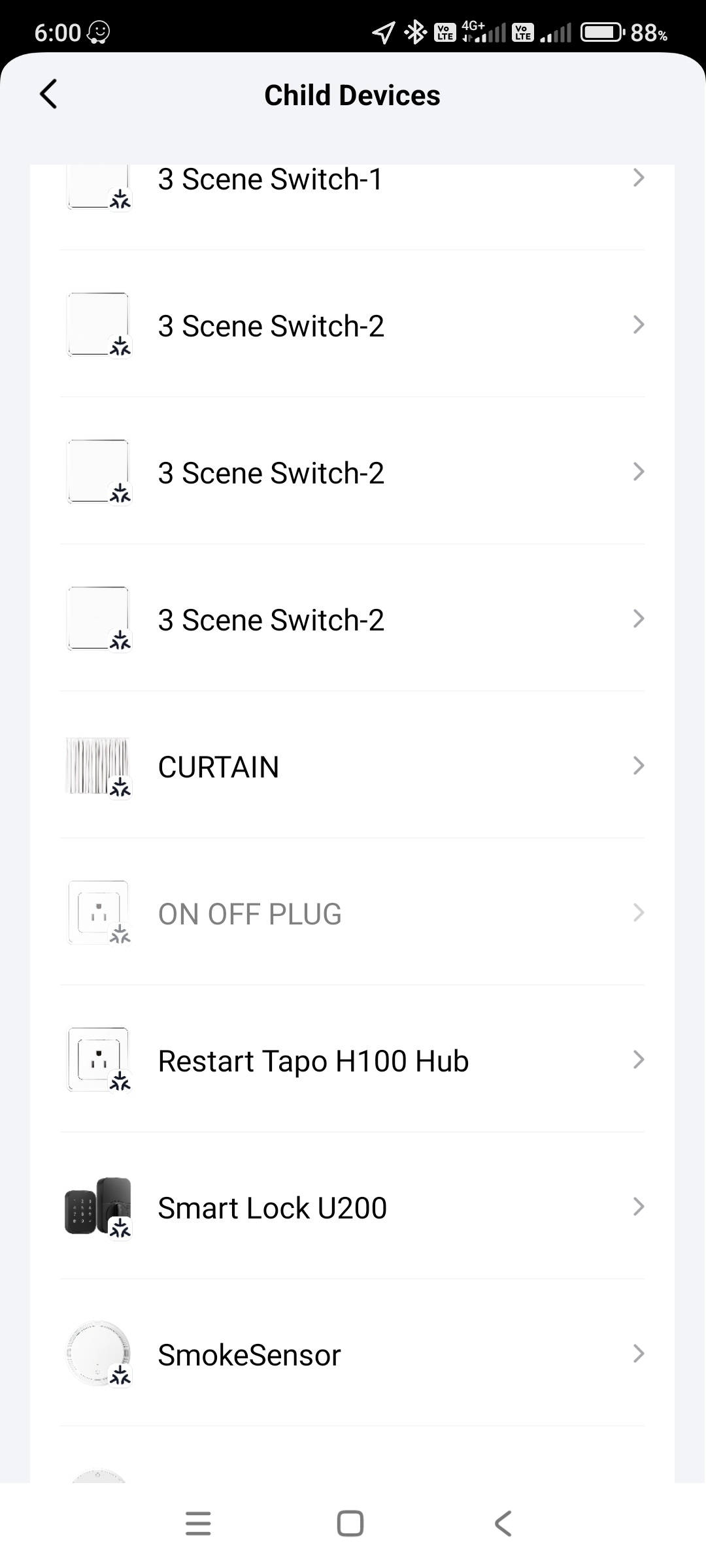Screen dimensions: 706x1568
Task: Select the Smart Lock U200 row
Action: click(353, 1207)
